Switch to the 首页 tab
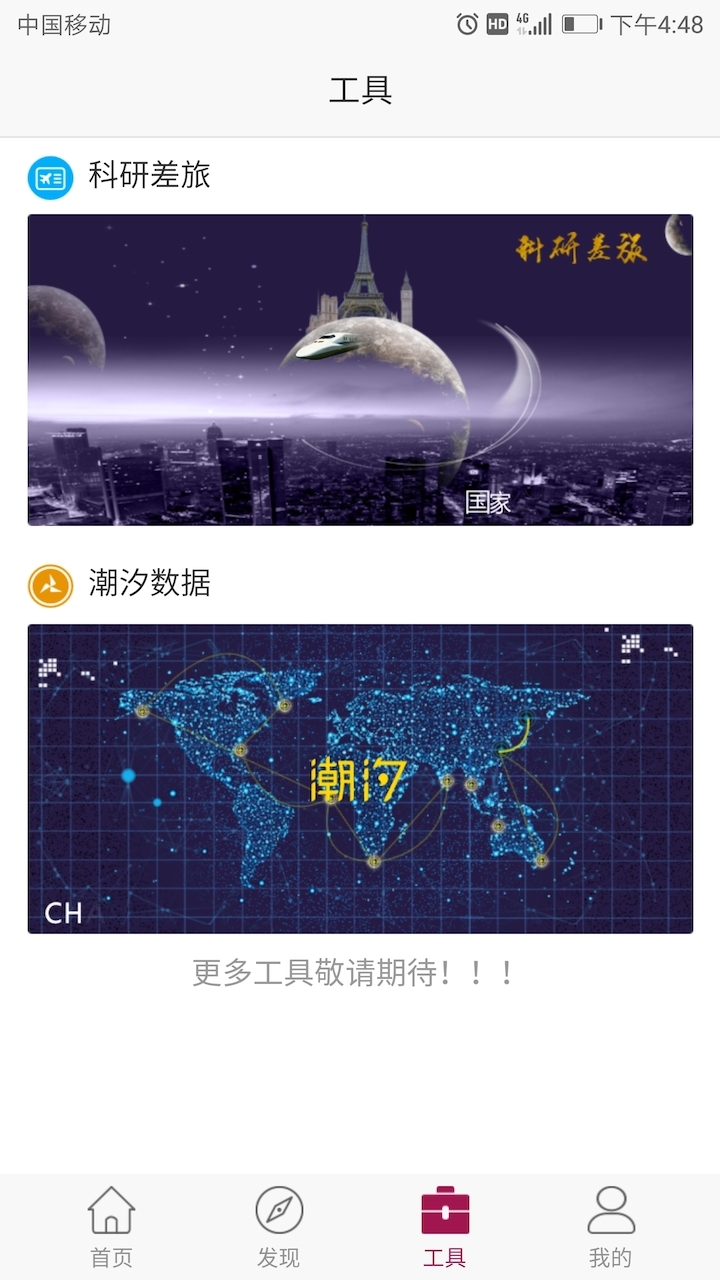 click(111, 1227)
